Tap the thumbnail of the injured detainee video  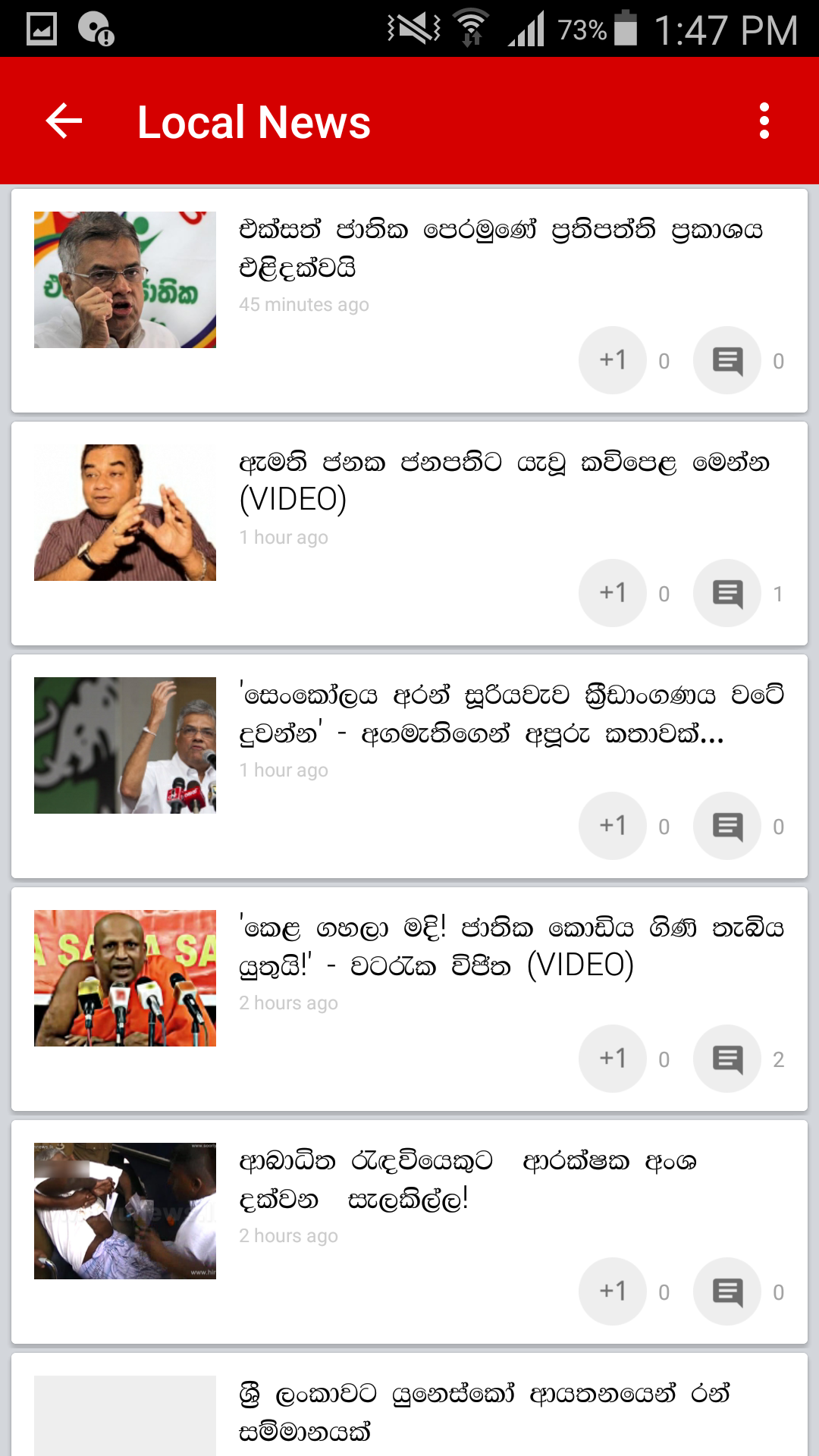[x=125, y=1210]
